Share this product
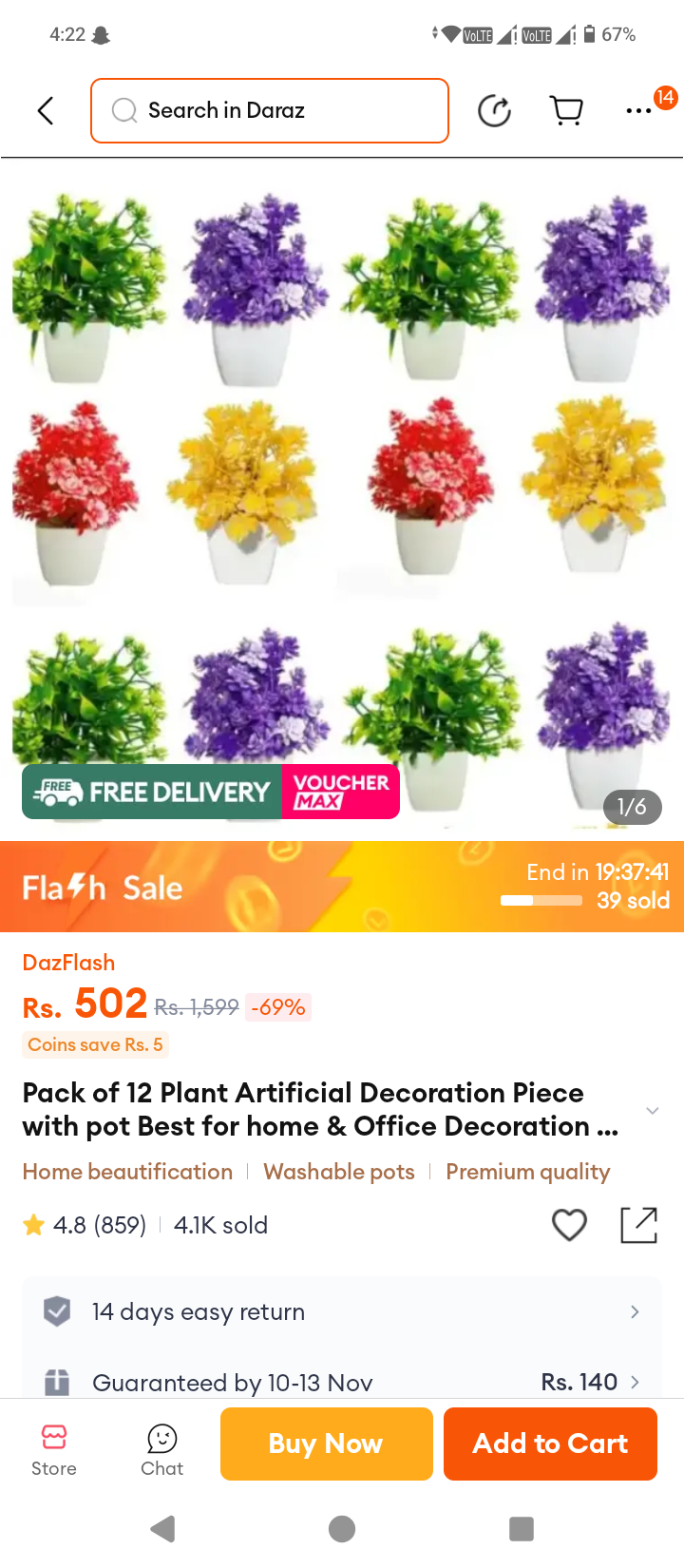 point(638,1225)
